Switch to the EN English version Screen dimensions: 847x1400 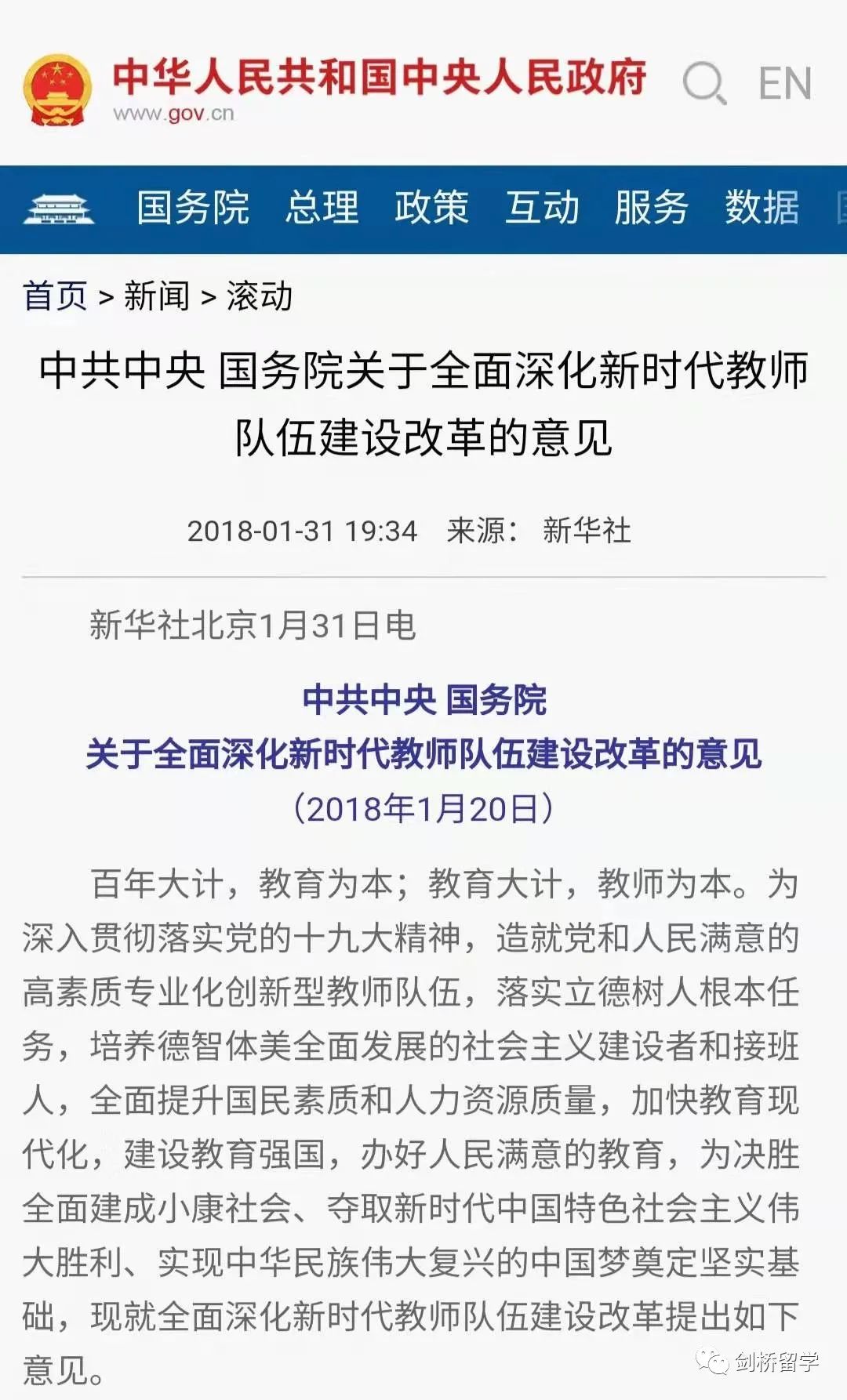pyautogui.click(x=785, y=83)
